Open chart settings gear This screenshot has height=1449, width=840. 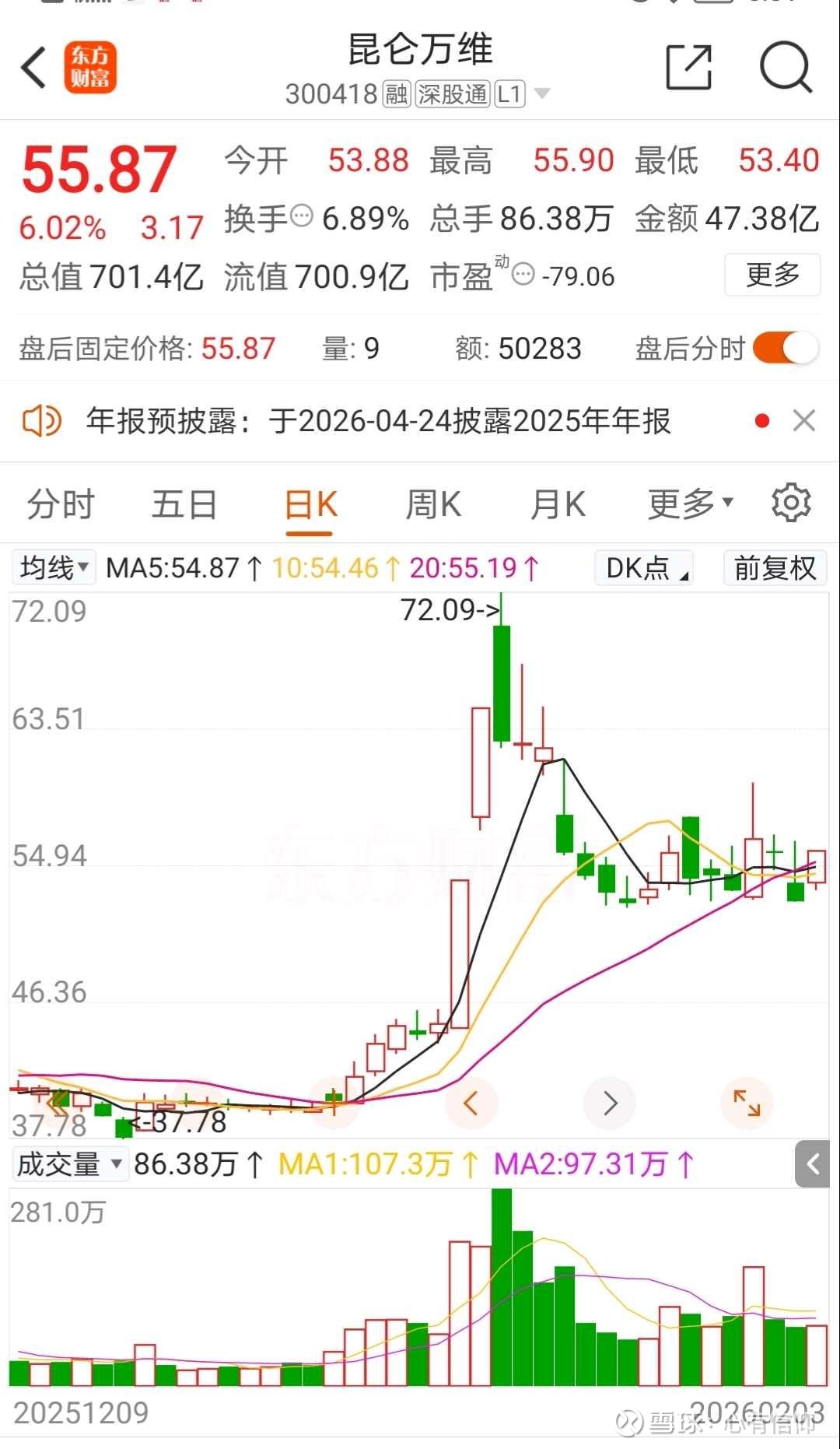click(791, 503)
